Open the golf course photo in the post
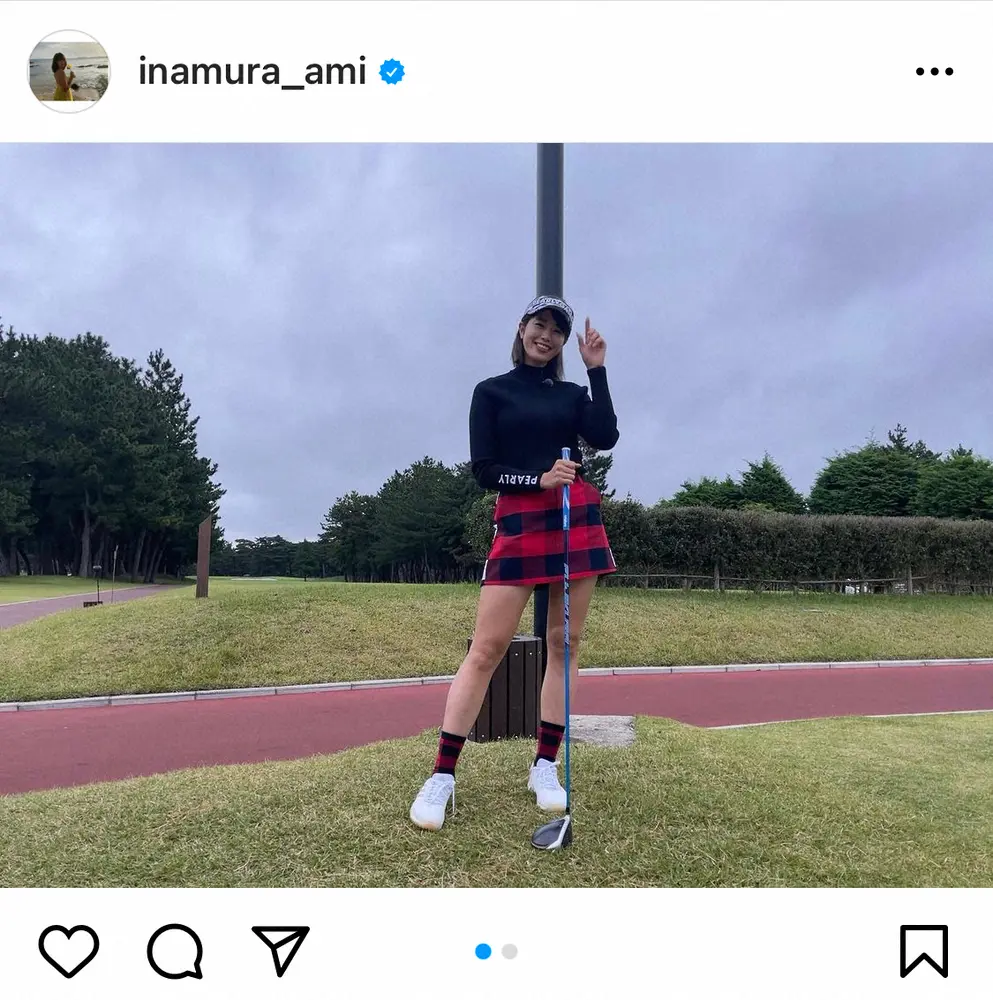Image resolution: width=993 pixels, height=1000 pixels. [x=496, y=515]
